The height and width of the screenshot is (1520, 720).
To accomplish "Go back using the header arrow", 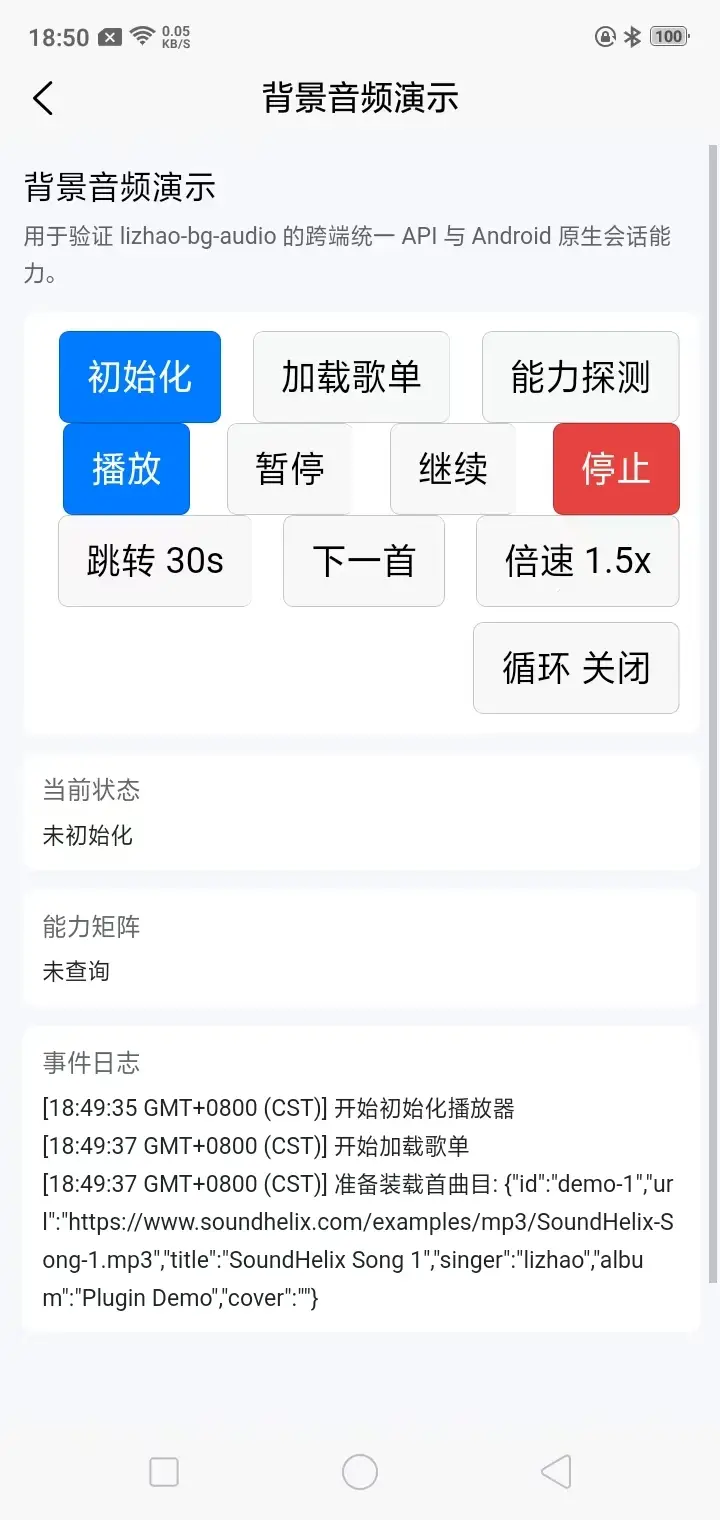I will [43, 99].
